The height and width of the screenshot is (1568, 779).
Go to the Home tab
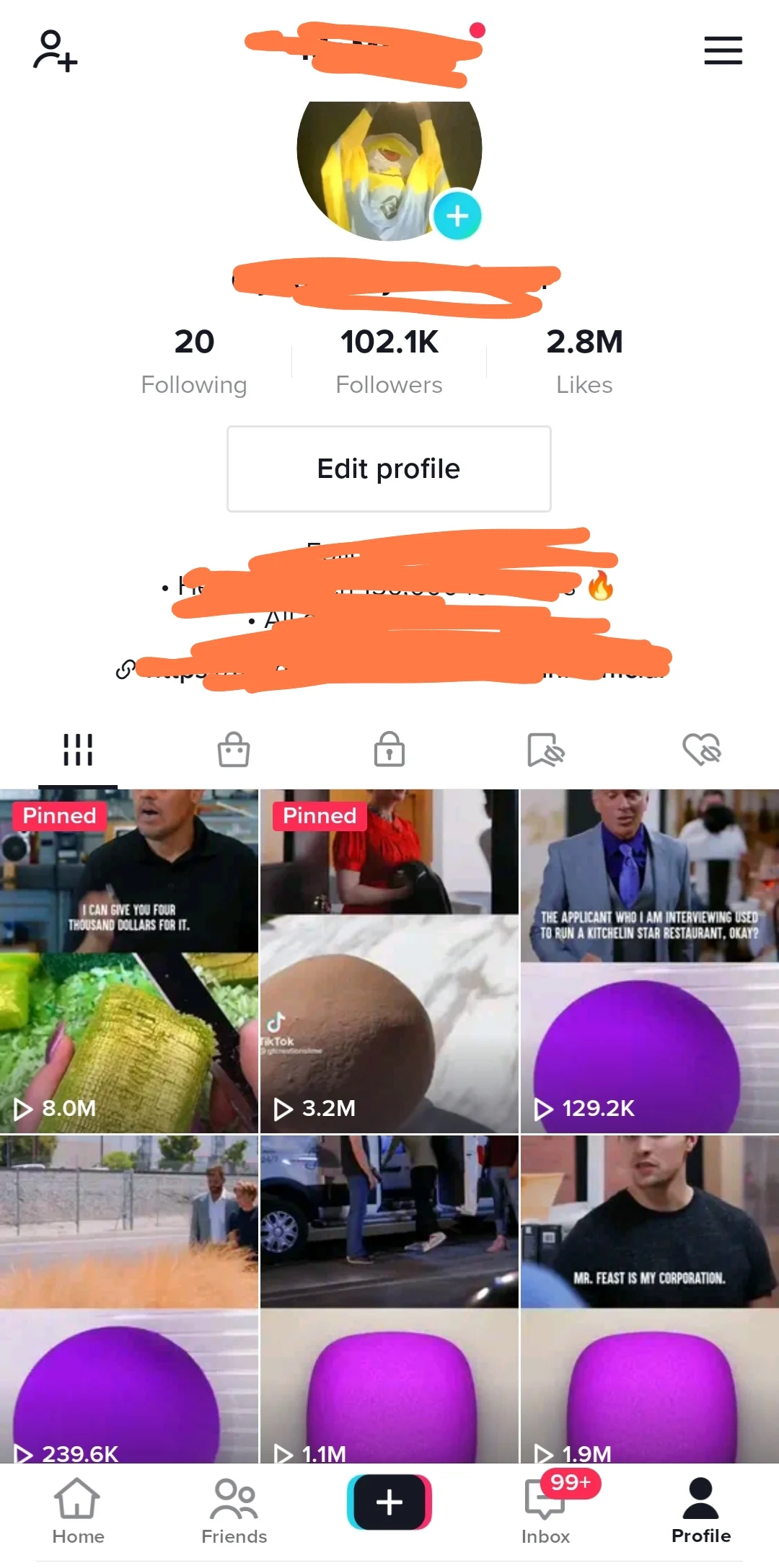pos(78,1510)
